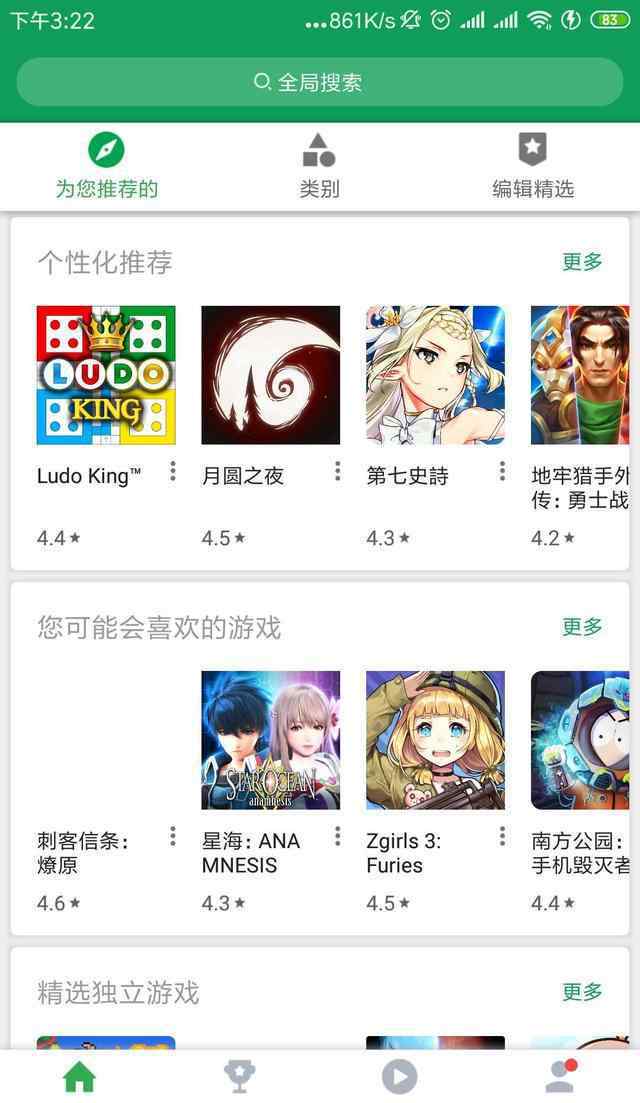This screenshot has height=1103, width=640.
Task: Open the overflow menu for Ludo King
Action: (x=173, y=471)
